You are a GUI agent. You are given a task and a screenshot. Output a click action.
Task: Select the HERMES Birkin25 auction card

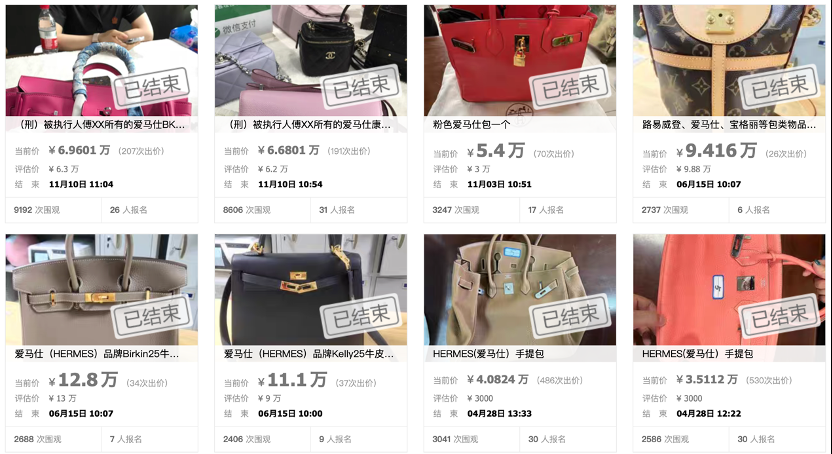coord(99,354)
